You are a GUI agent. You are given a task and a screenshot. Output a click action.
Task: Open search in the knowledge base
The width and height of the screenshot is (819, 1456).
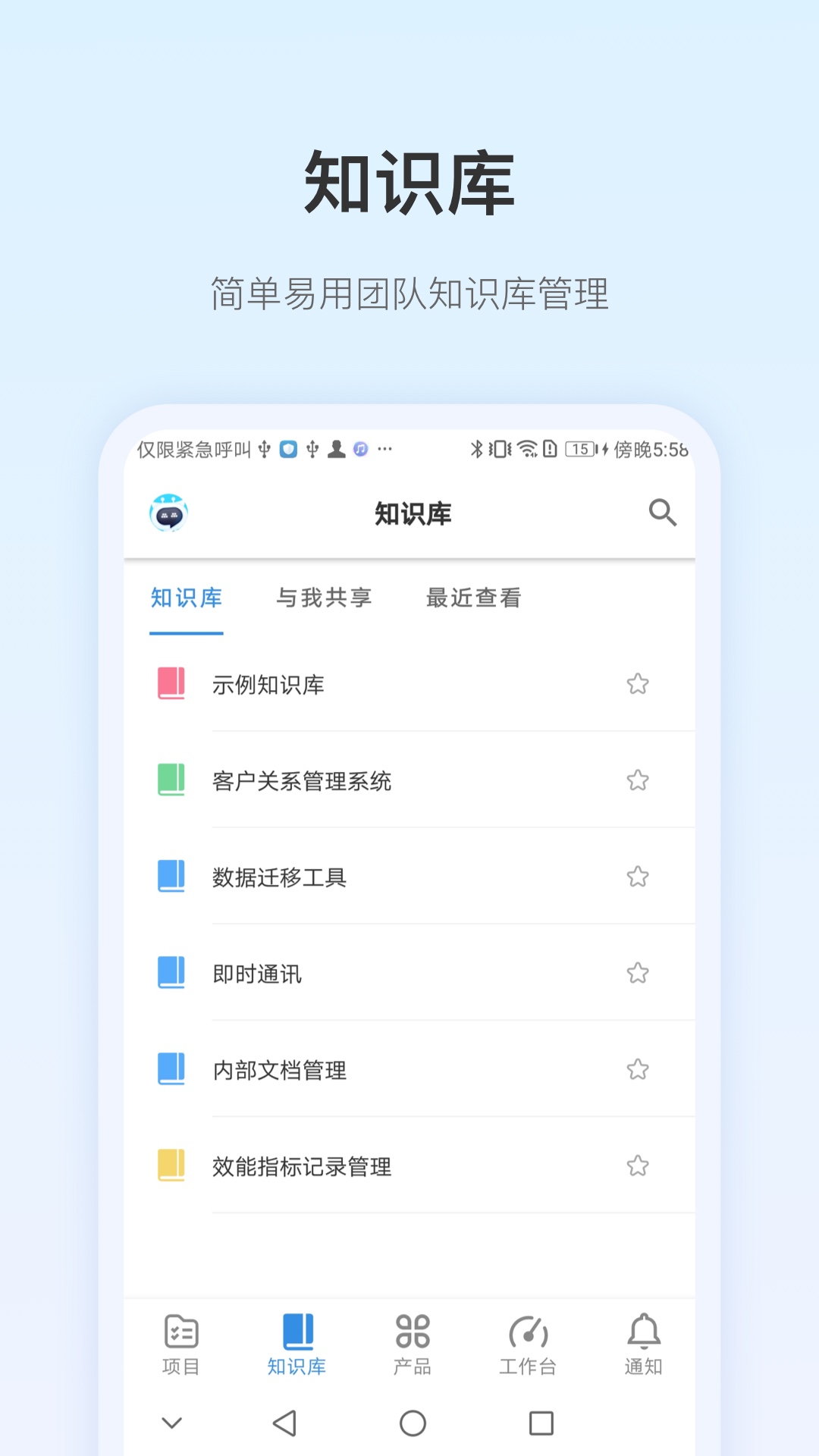coord(664,514)
